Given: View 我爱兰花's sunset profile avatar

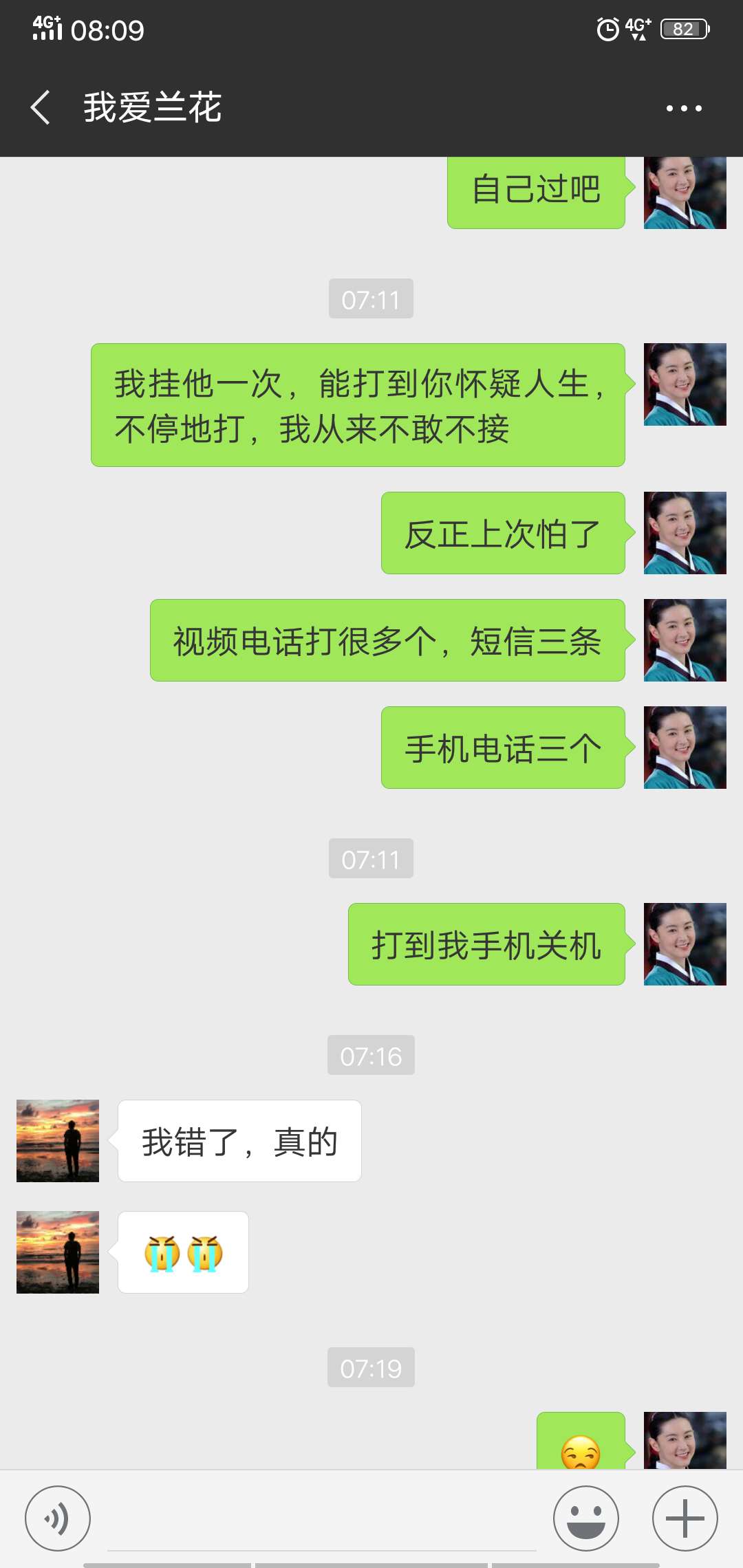Looking at the screenshot, I should pyautogui.click(x=57, y=1140).
